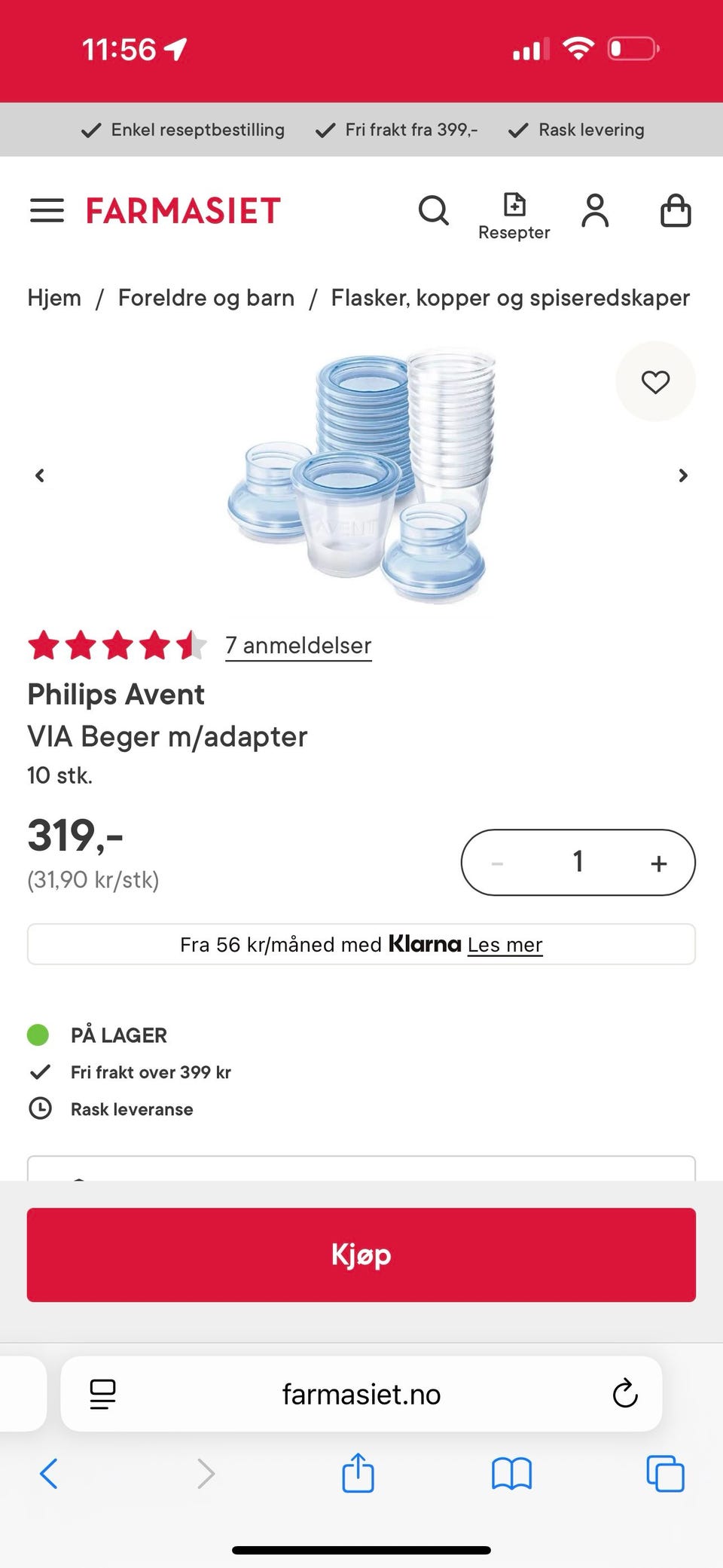This screenshot has height=1568, width=723.
Task: Open Safari bookmarks icon
Action: 511,1473
